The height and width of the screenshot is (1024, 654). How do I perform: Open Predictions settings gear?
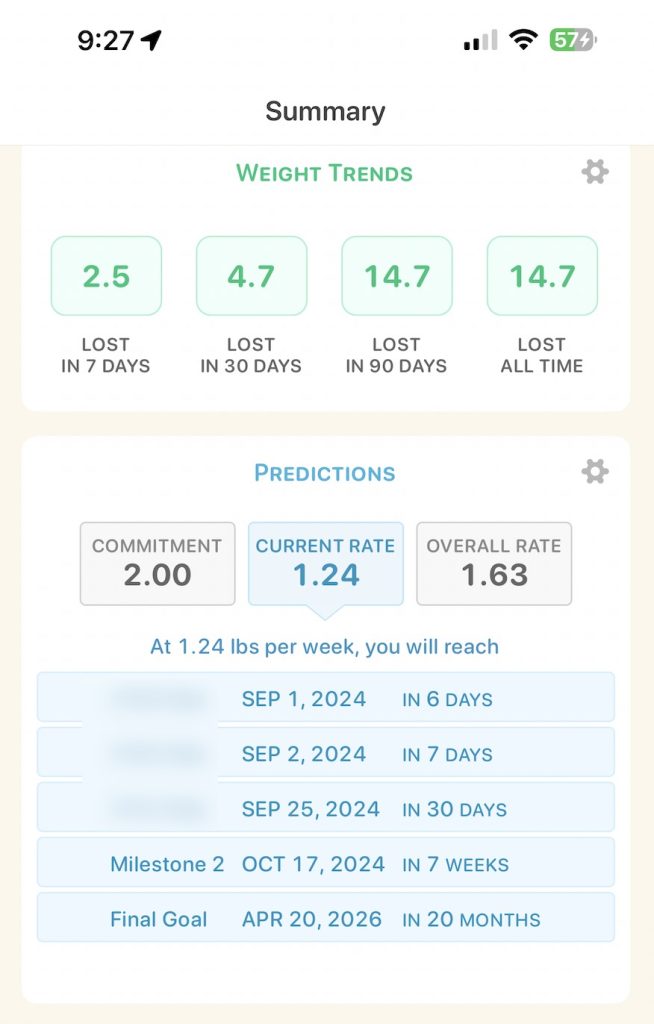[x=595, y=471]
